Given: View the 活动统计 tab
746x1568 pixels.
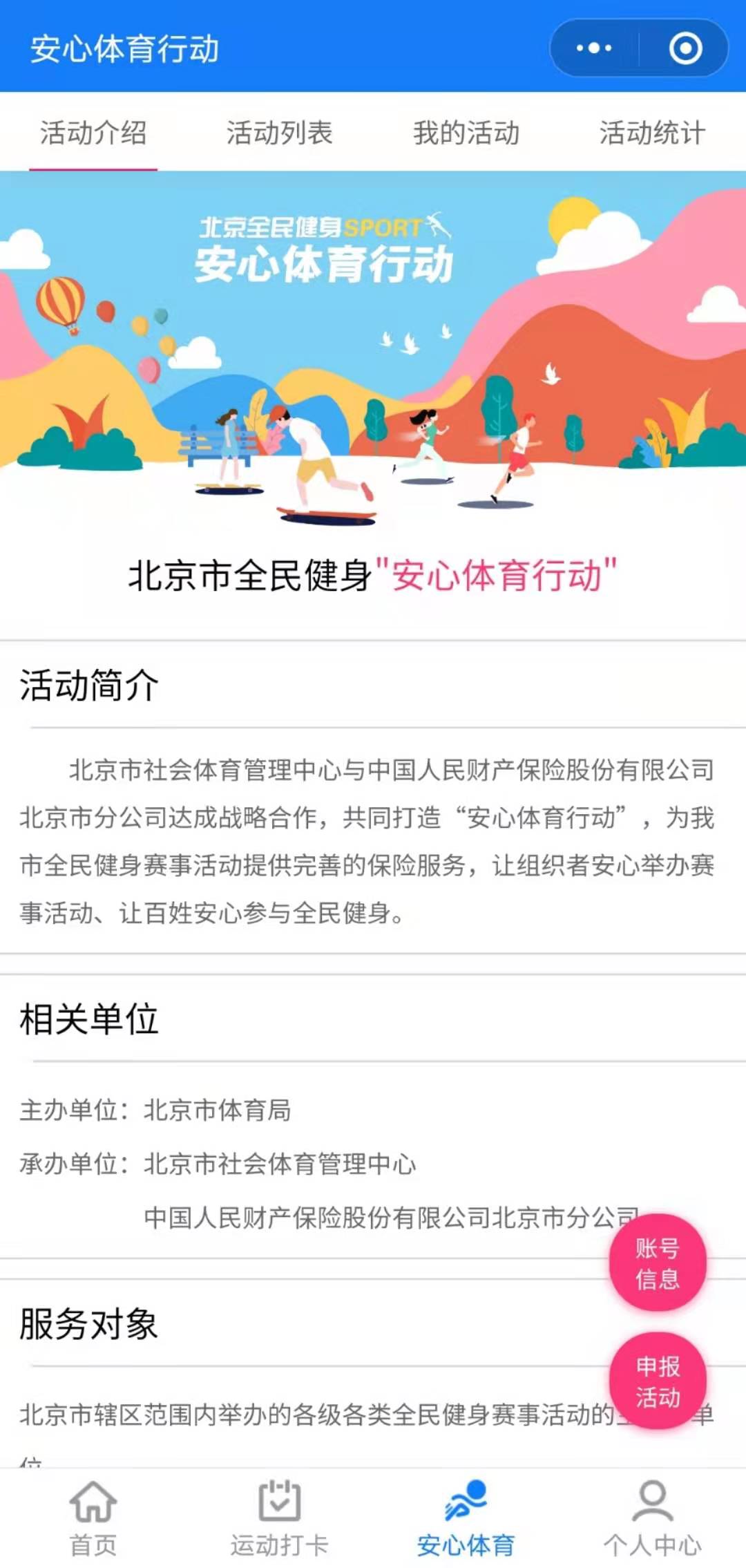Looking at the screenshot, I should 652,133.
